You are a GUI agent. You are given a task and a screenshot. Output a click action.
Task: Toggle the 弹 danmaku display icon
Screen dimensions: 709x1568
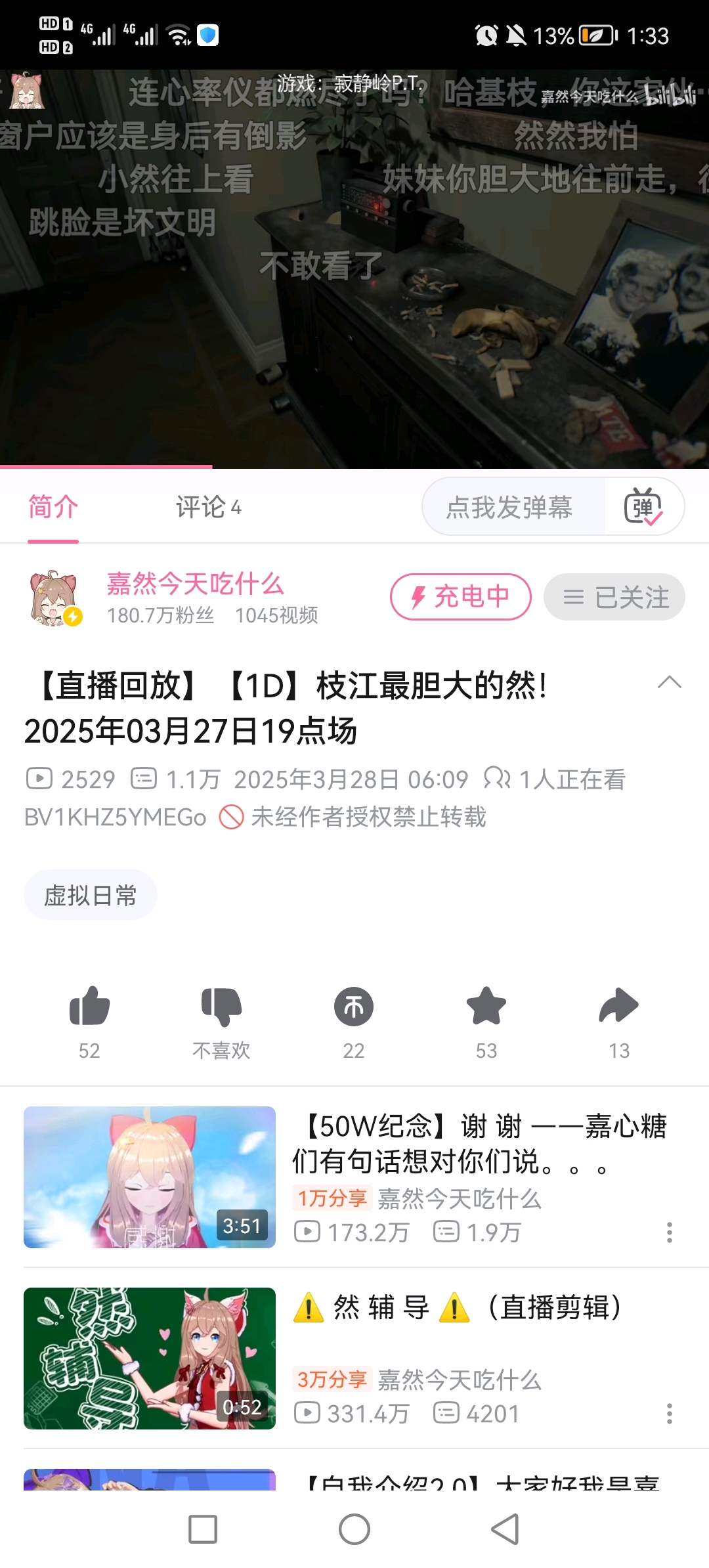tap(643, 507)
